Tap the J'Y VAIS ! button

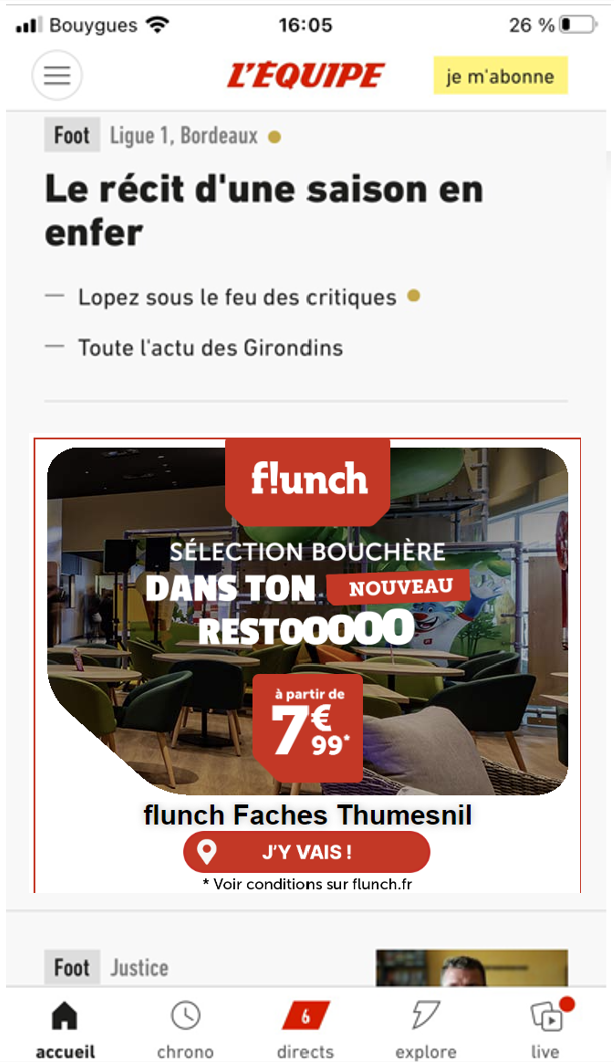click(x=307, y=852)
